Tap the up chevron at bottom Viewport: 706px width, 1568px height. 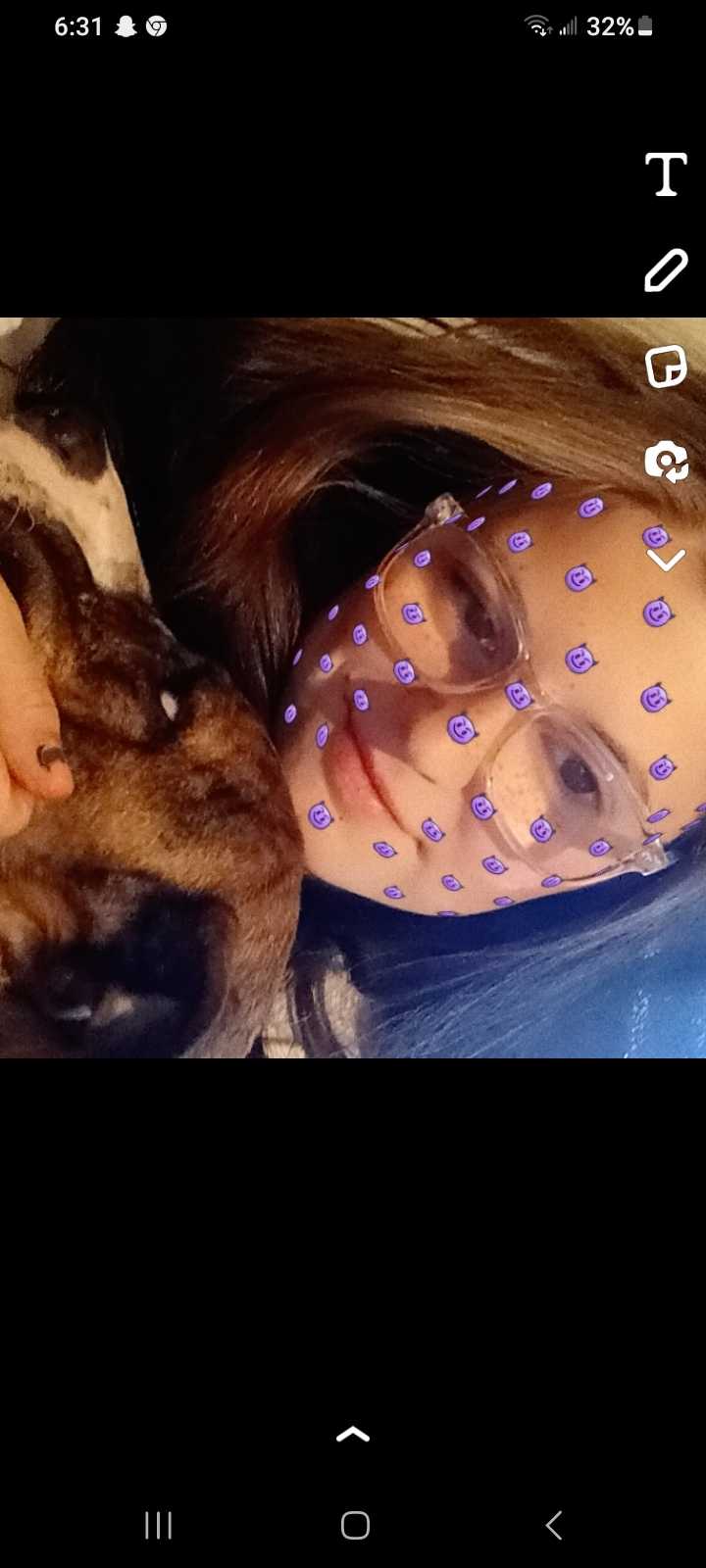(353, 1435)
